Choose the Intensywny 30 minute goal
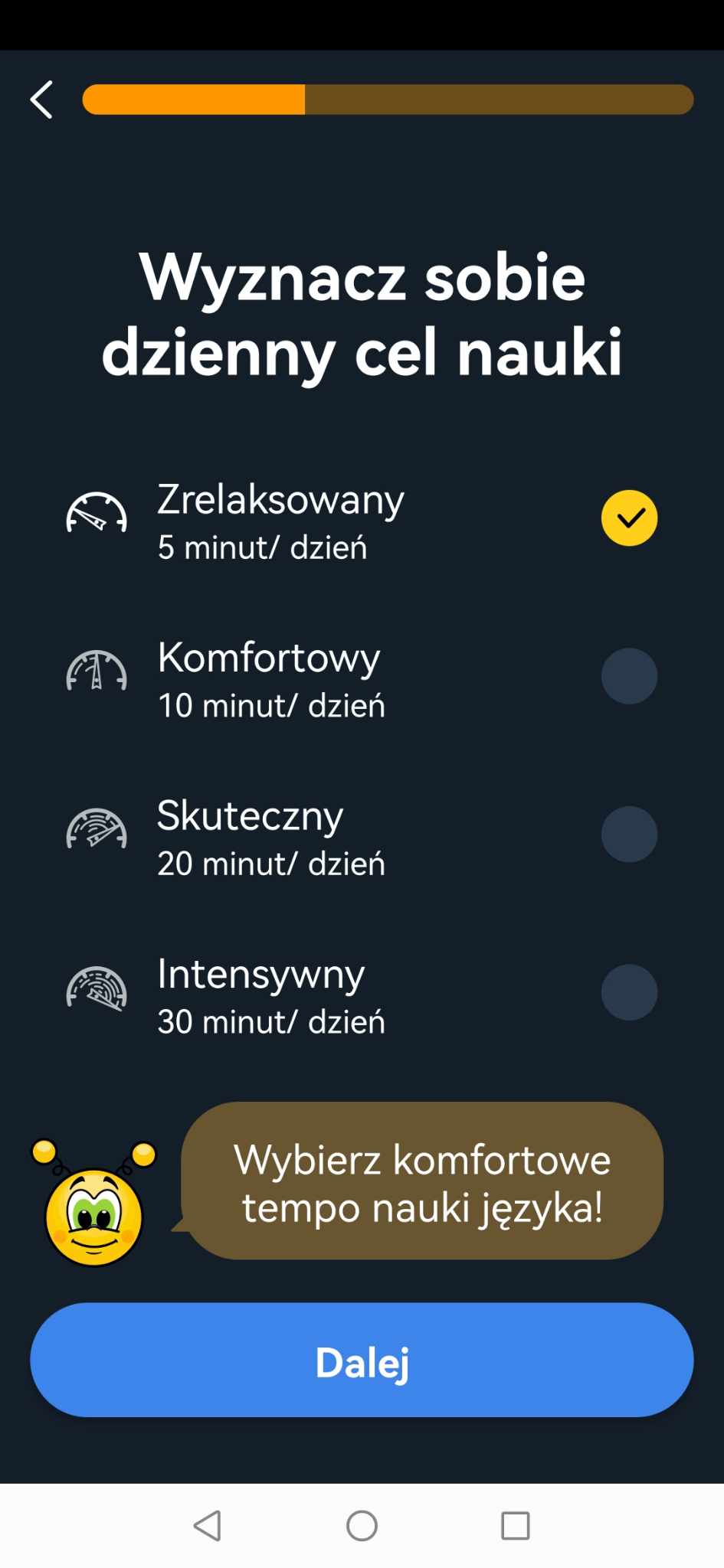 [629, 992]
